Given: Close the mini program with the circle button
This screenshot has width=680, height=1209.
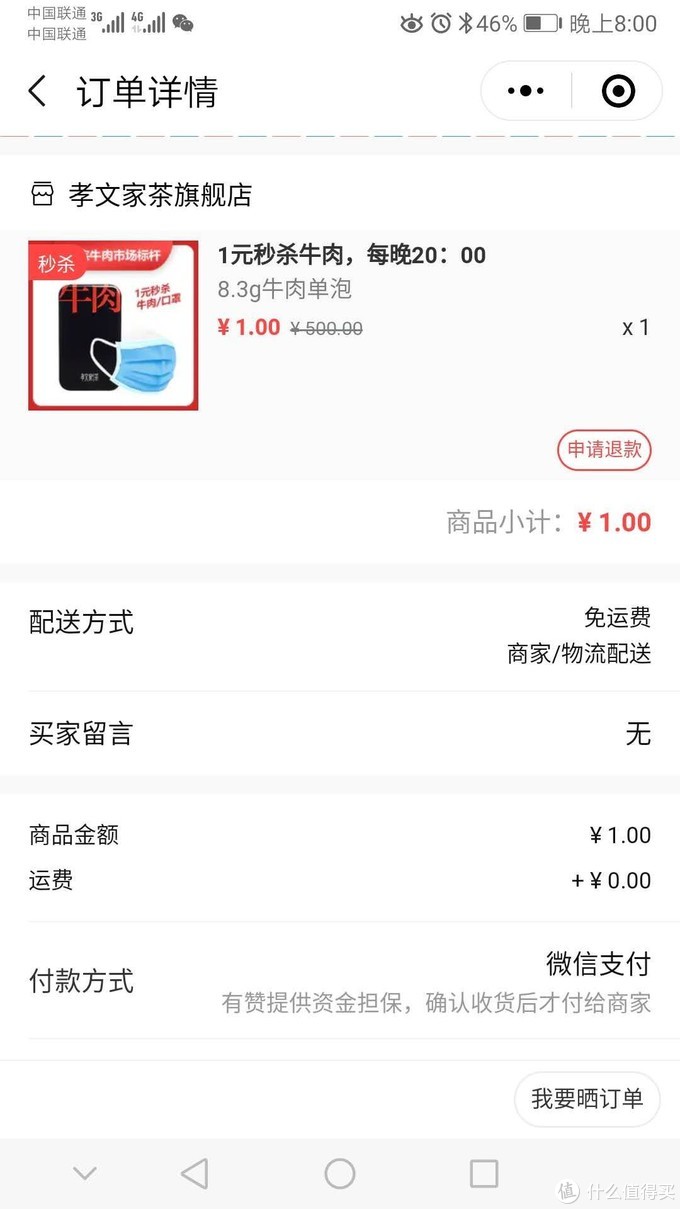Looking at the screenshot, I should pos(618,92).
